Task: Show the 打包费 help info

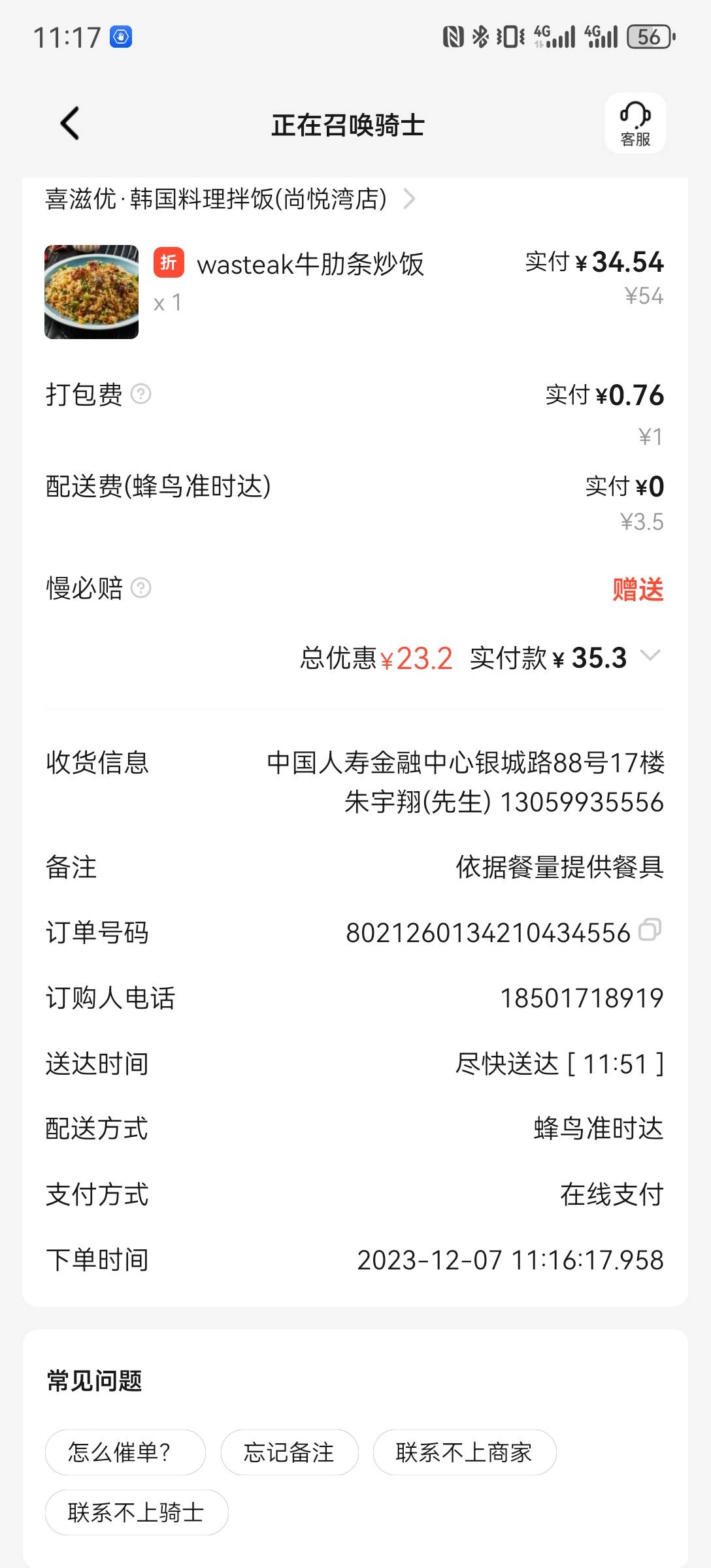Action: click(141, 395)
